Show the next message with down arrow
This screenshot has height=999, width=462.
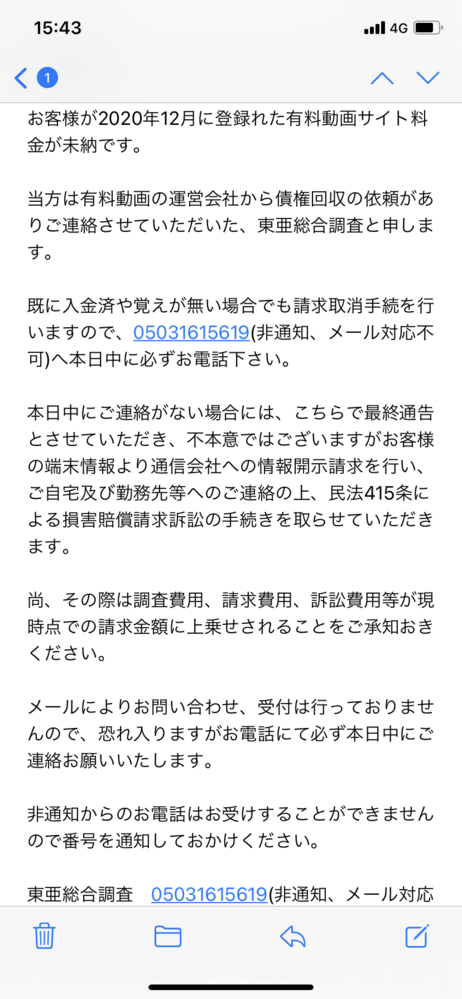coord(428,78)
